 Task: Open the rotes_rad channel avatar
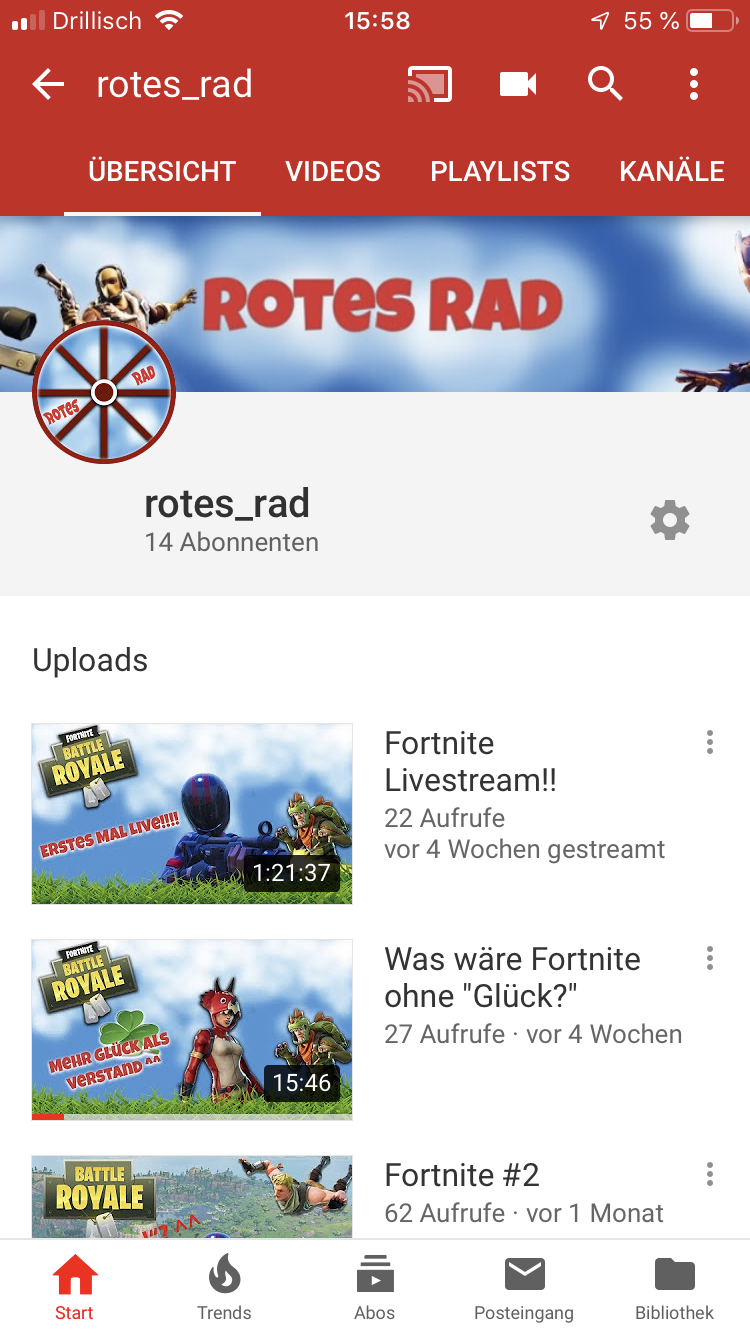[104, 391]
